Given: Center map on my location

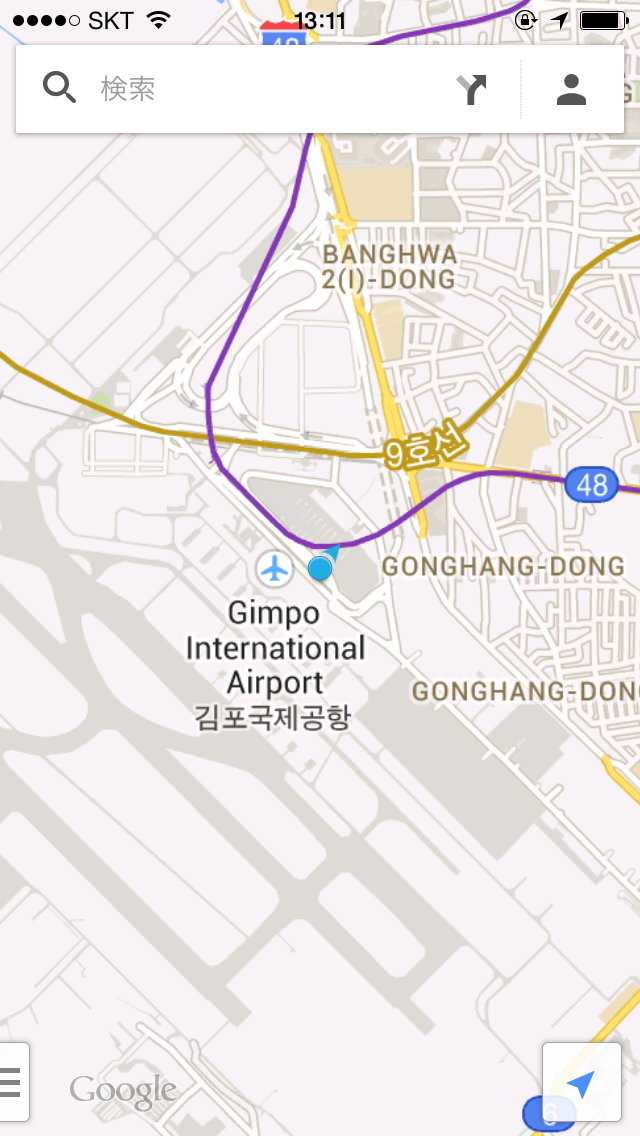Looking at the screenshot, I should point(581,1082).
